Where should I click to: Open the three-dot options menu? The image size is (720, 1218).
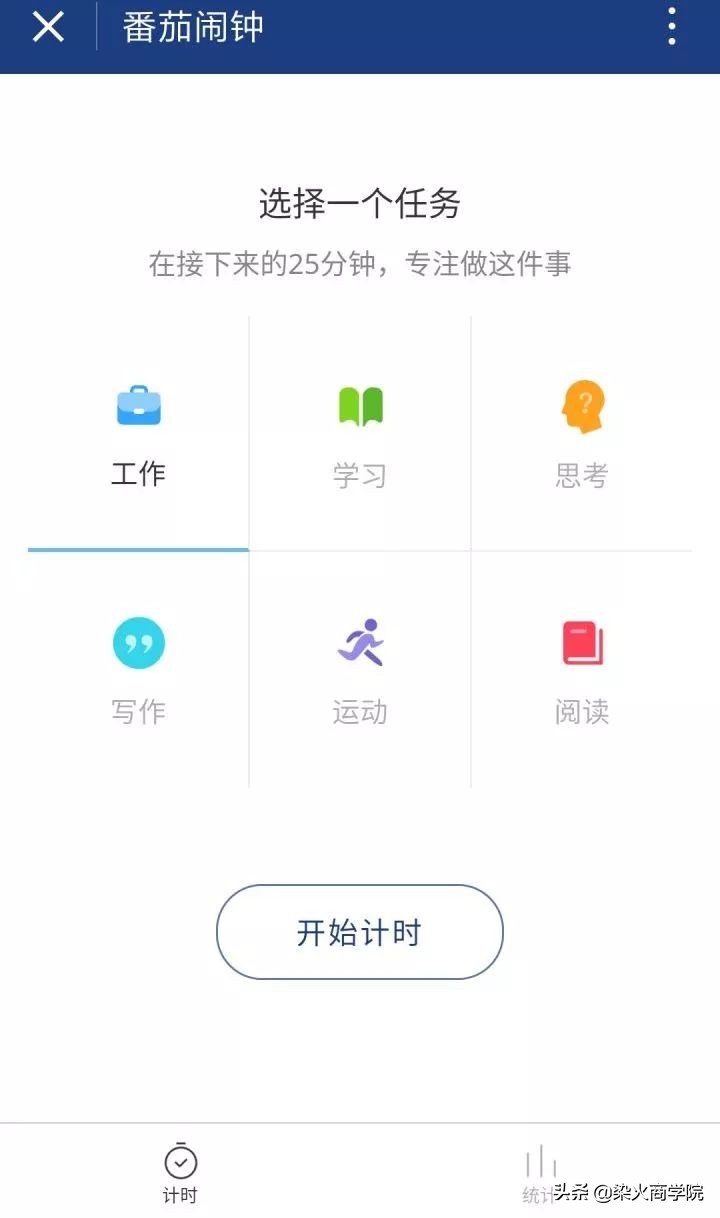tap(672, 27)
